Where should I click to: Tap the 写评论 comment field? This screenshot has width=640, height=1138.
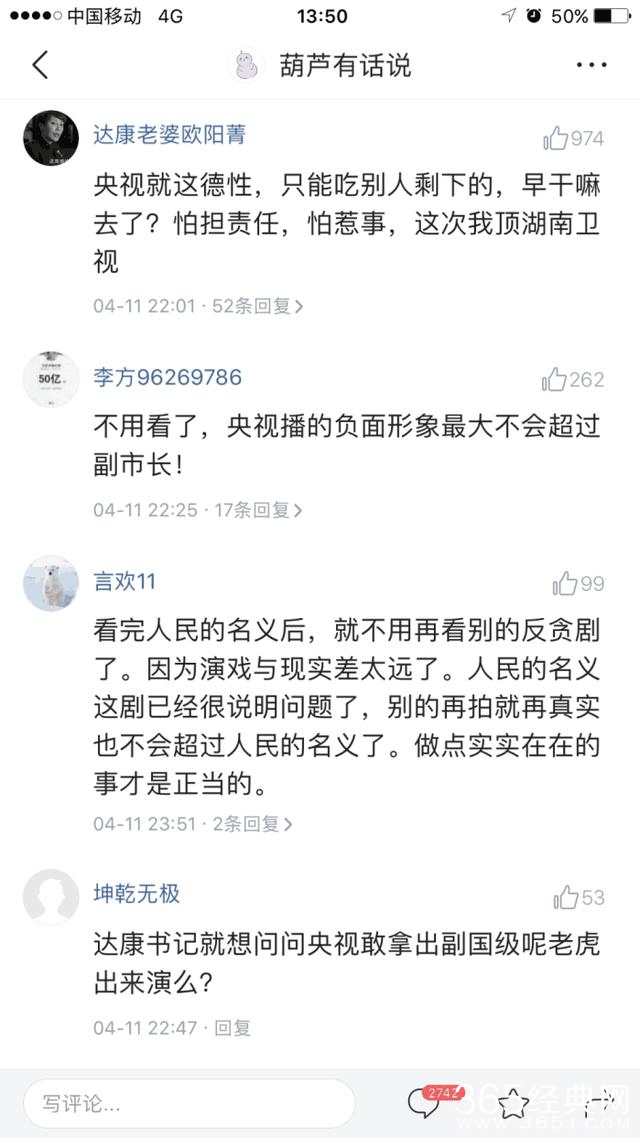pos(190,1105)
